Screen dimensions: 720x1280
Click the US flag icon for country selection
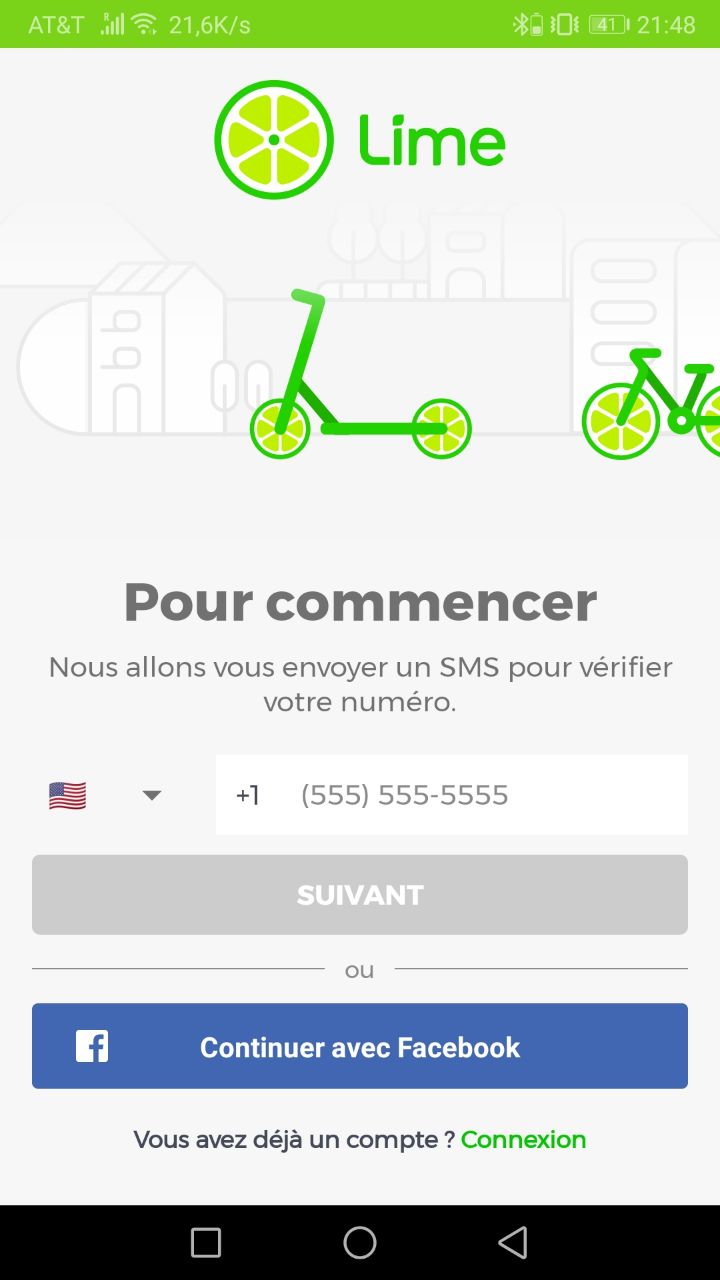pyautogui.click(x=67, y=794)
